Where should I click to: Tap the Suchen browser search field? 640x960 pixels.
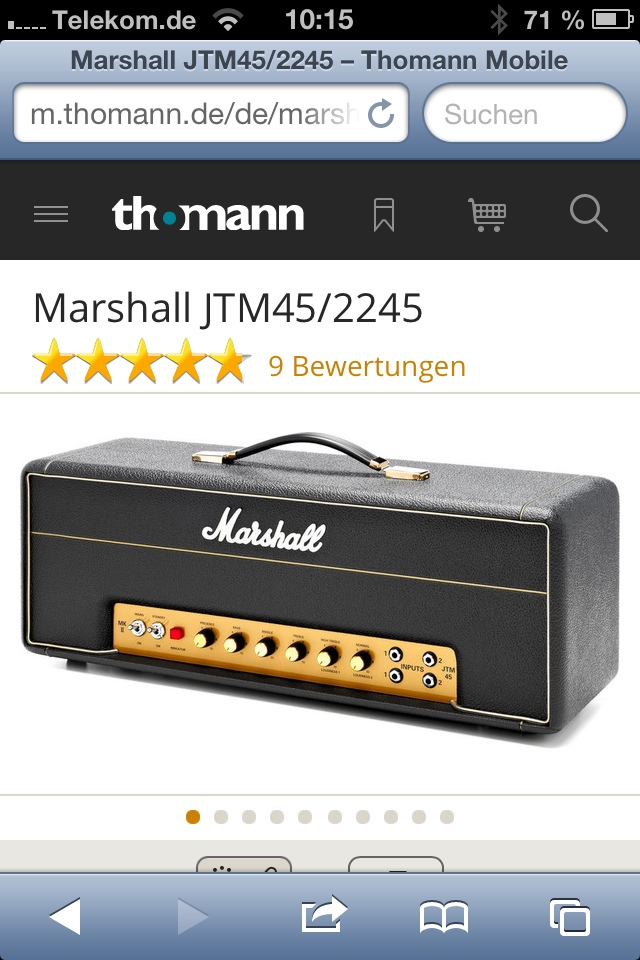pos(524,114)
